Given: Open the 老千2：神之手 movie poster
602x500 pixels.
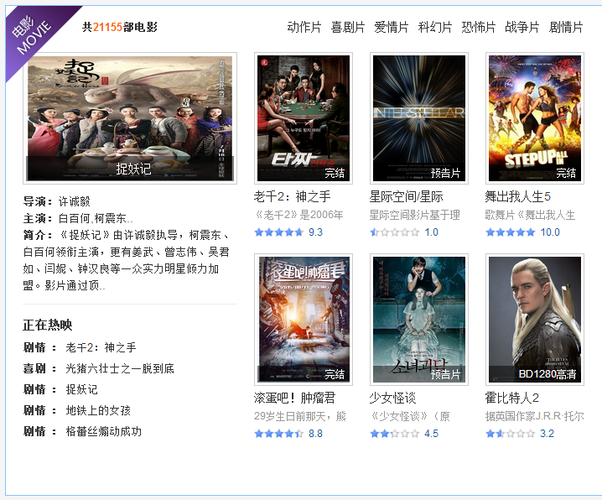Looking at the screenshot, I should pyautogui.click(x=303, y=118).
